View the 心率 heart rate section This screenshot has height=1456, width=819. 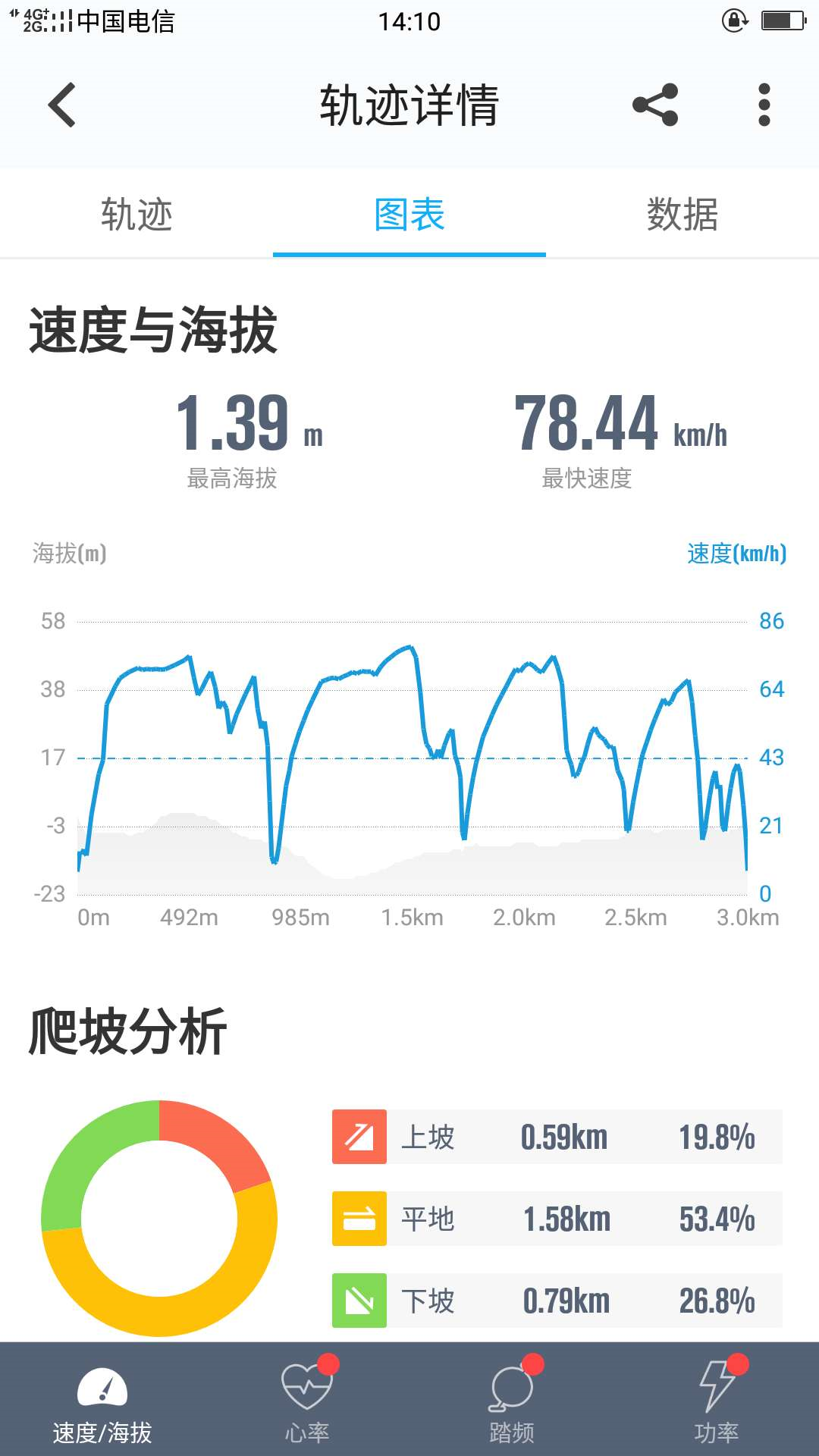[x=307, y=1400]
